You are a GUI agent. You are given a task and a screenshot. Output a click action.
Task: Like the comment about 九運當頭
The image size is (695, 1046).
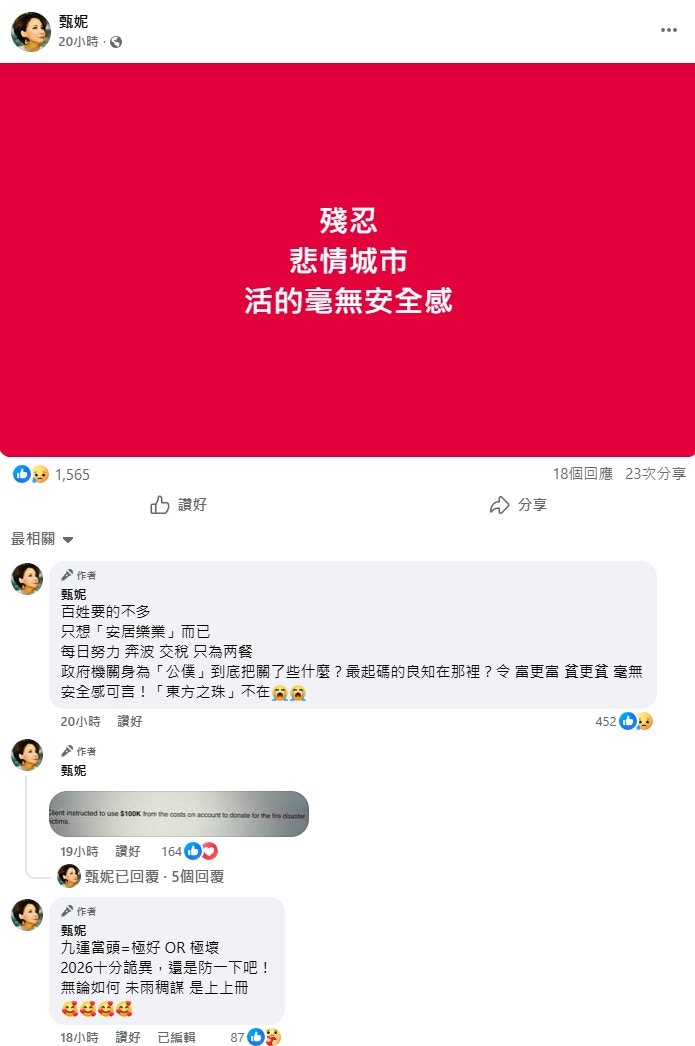[x=128, y=1038]
